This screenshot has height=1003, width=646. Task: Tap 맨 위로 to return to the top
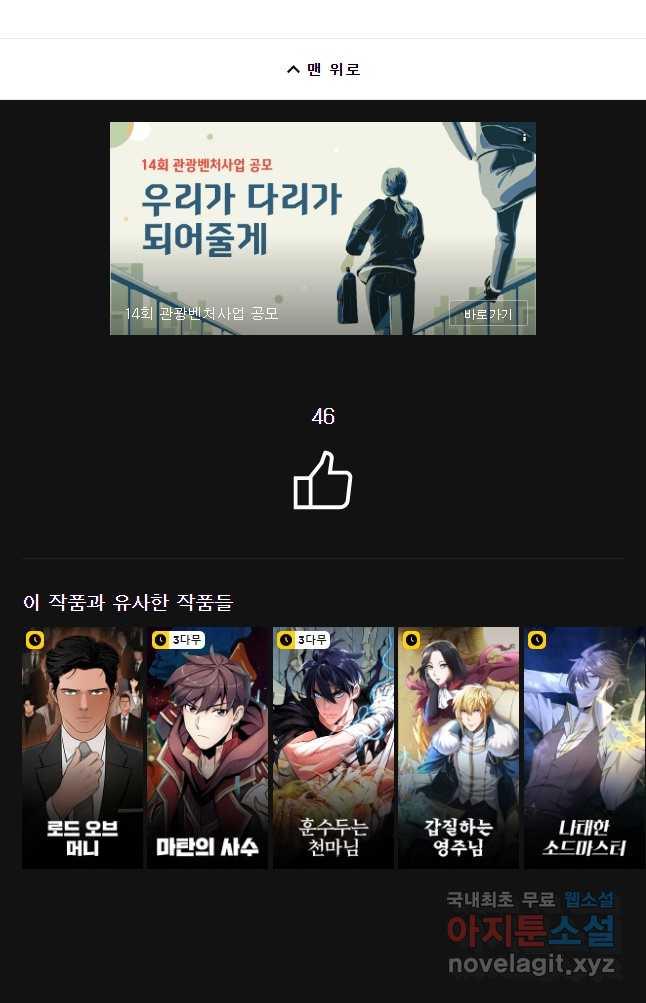[x=323, y=69]
